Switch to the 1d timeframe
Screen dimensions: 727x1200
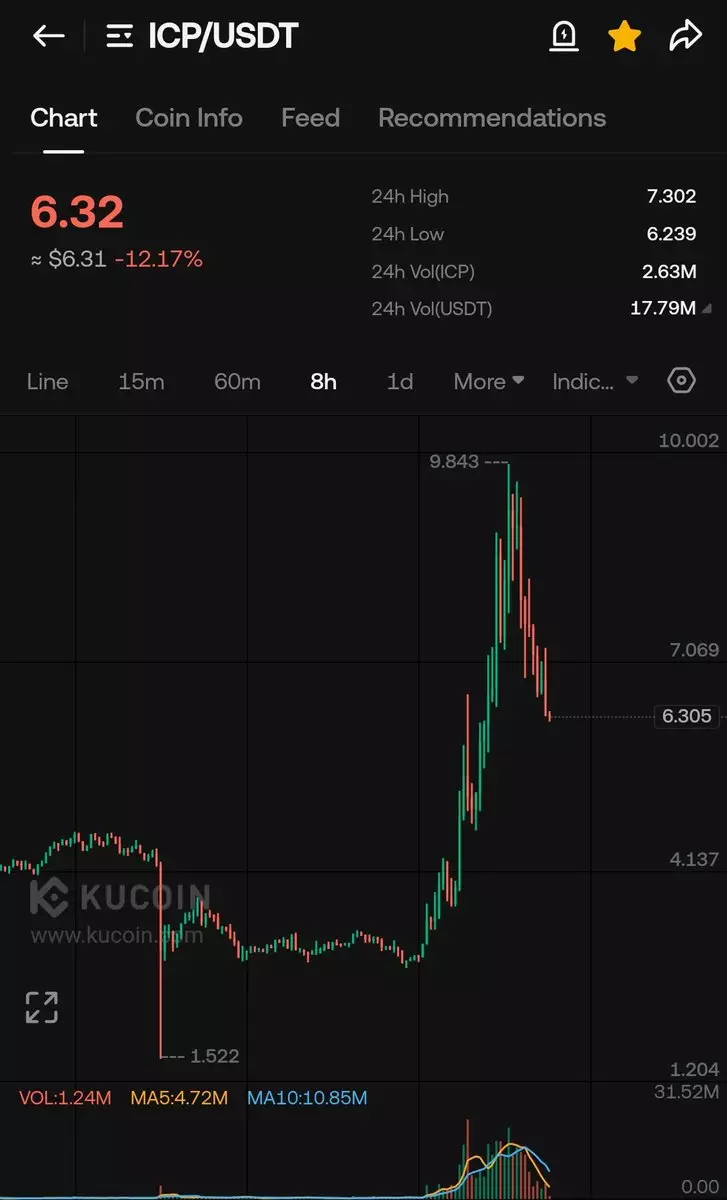point(400,381)
